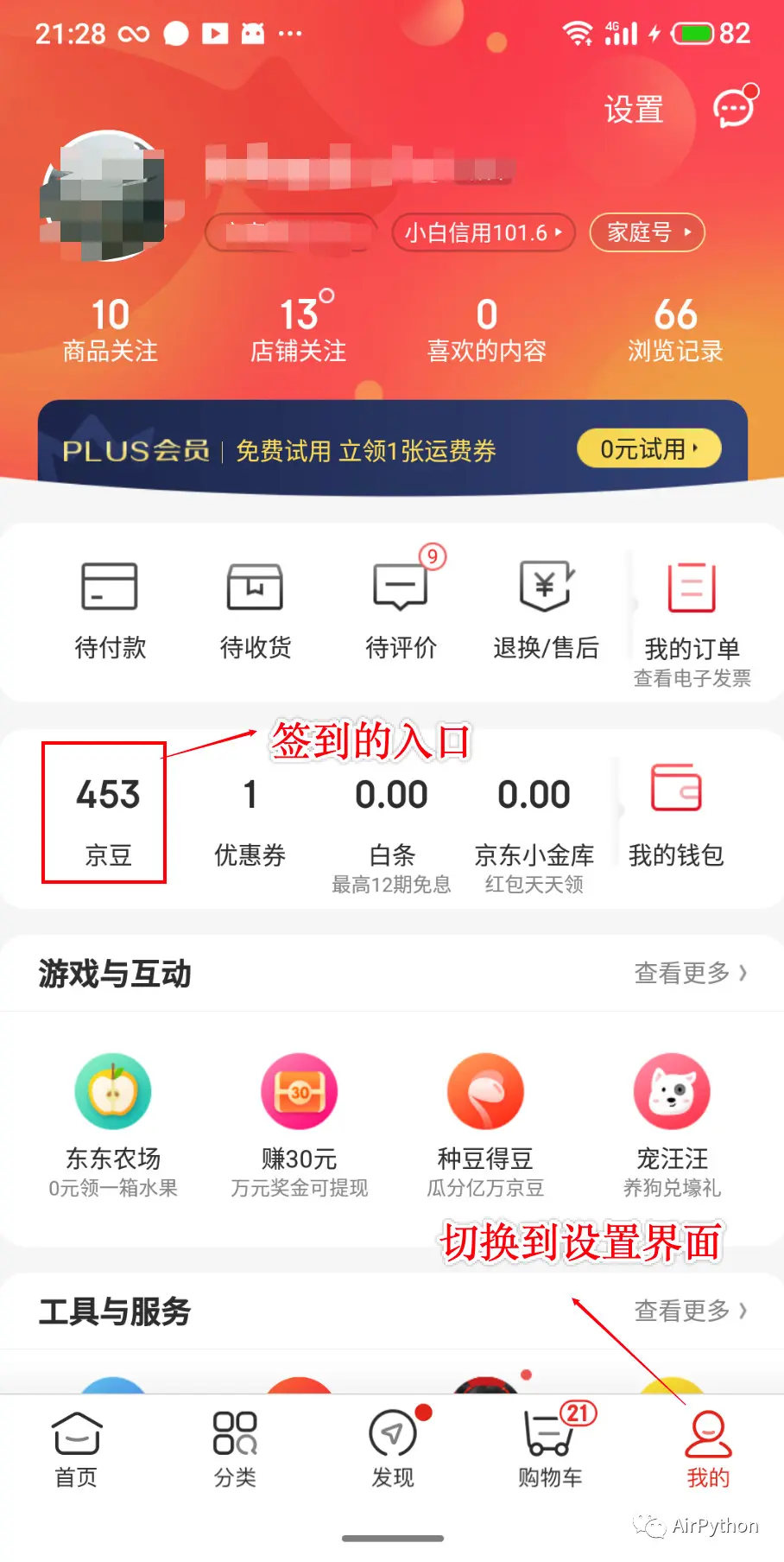Open the 京豆 balance entry

coord(107,814)
